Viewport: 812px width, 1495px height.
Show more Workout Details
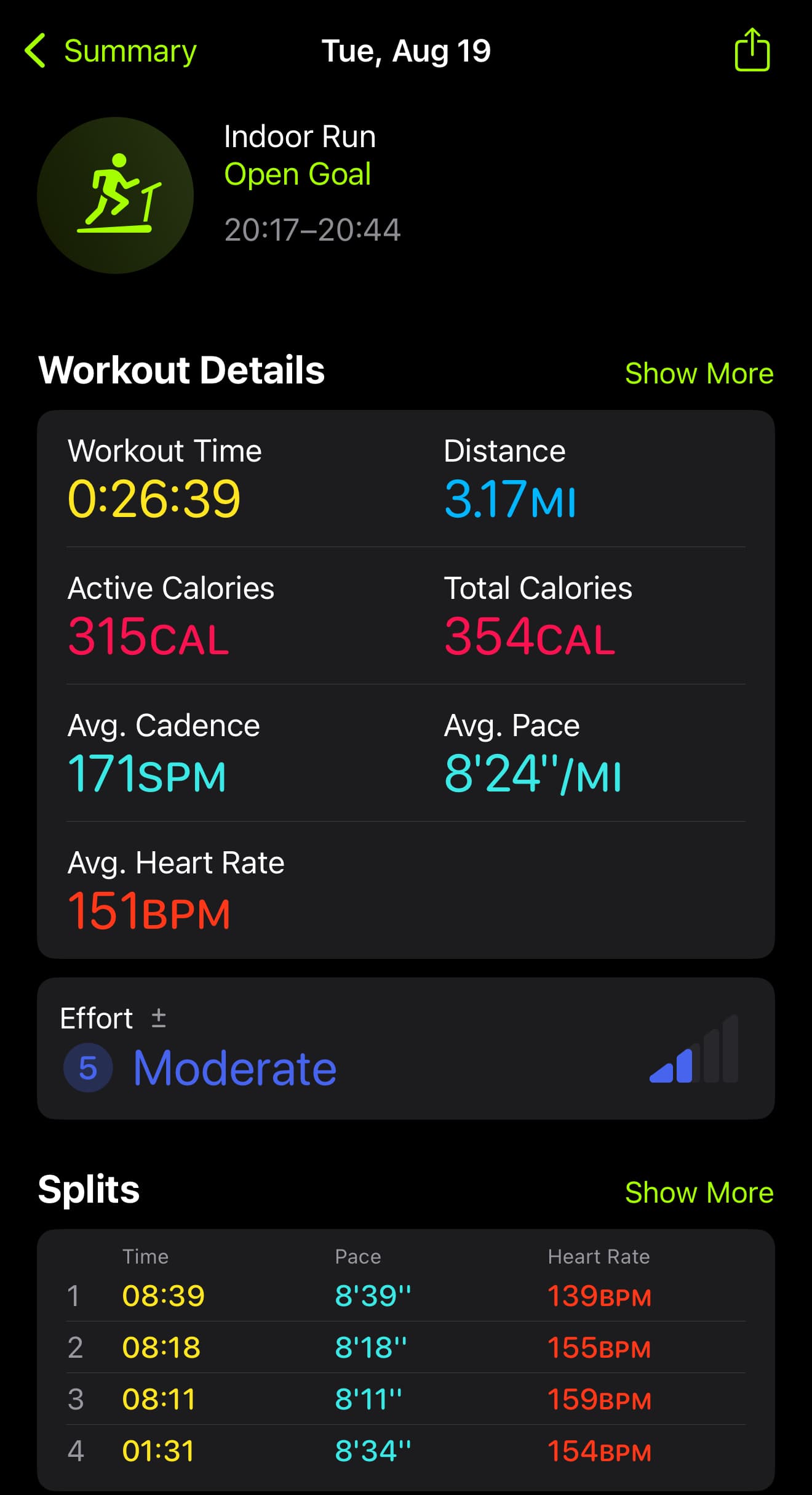(x=699, y=373)
